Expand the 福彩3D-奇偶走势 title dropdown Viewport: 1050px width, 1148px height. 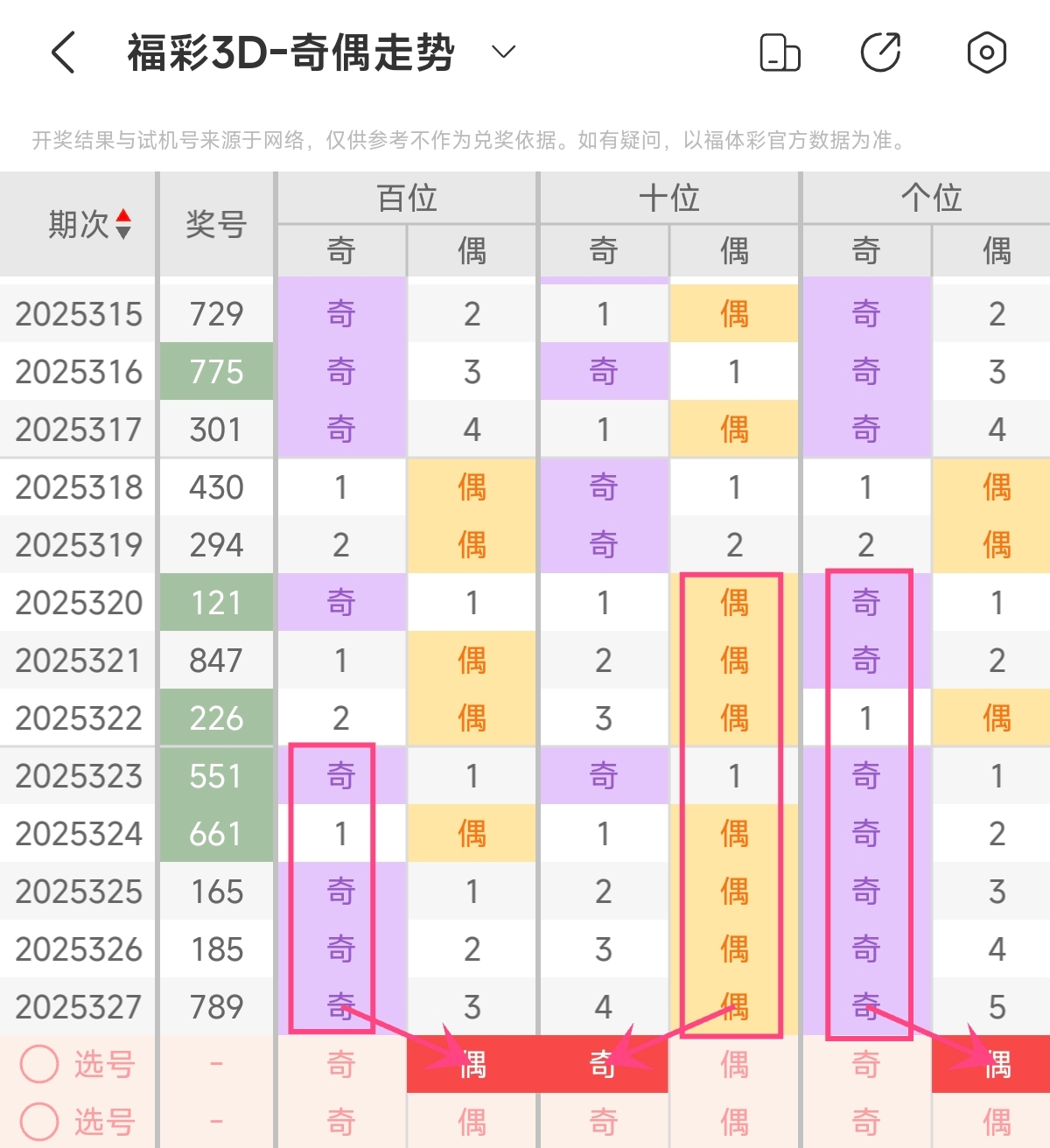tap(503, 52)
